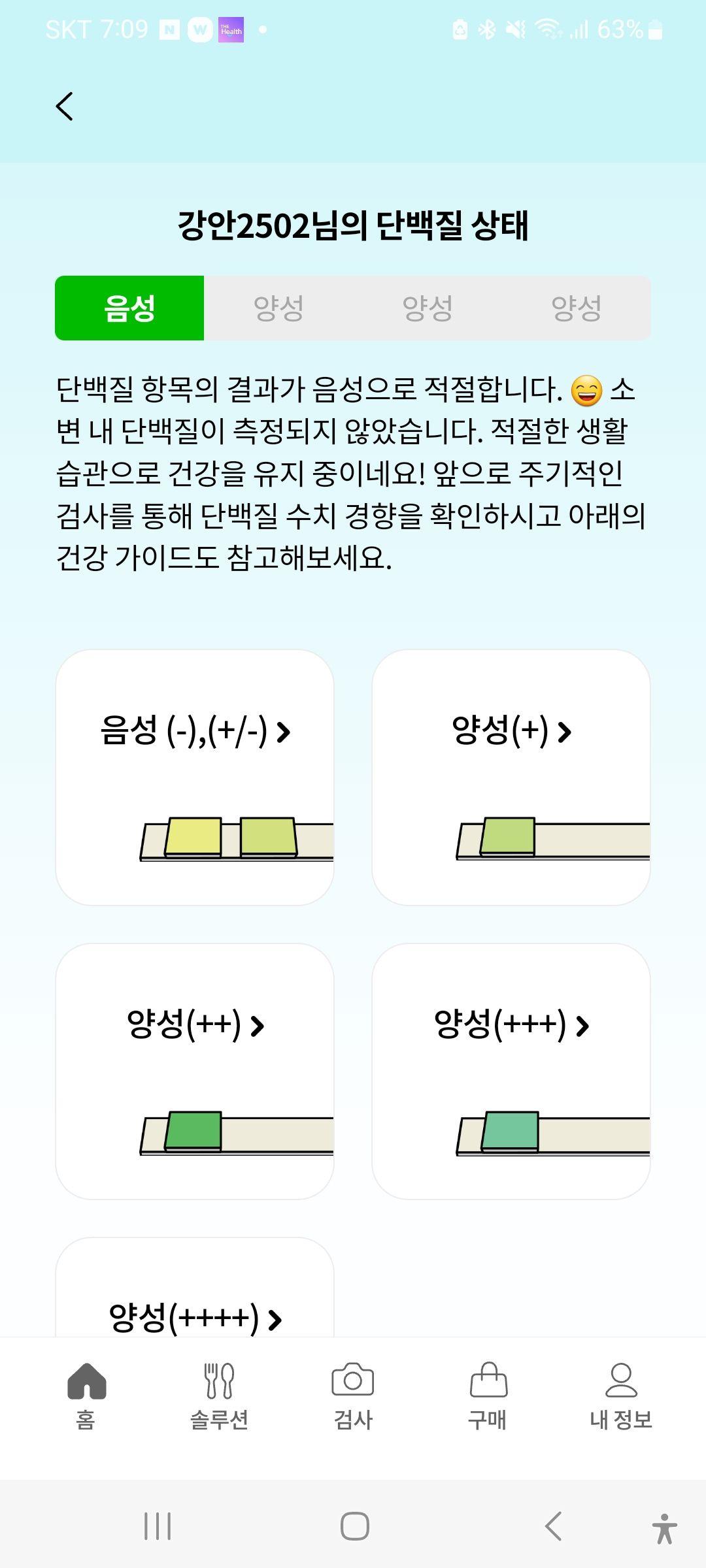Open the 양성(++) guide card
Viewport: 706px width, 1568px height.
click(195, 1071)
